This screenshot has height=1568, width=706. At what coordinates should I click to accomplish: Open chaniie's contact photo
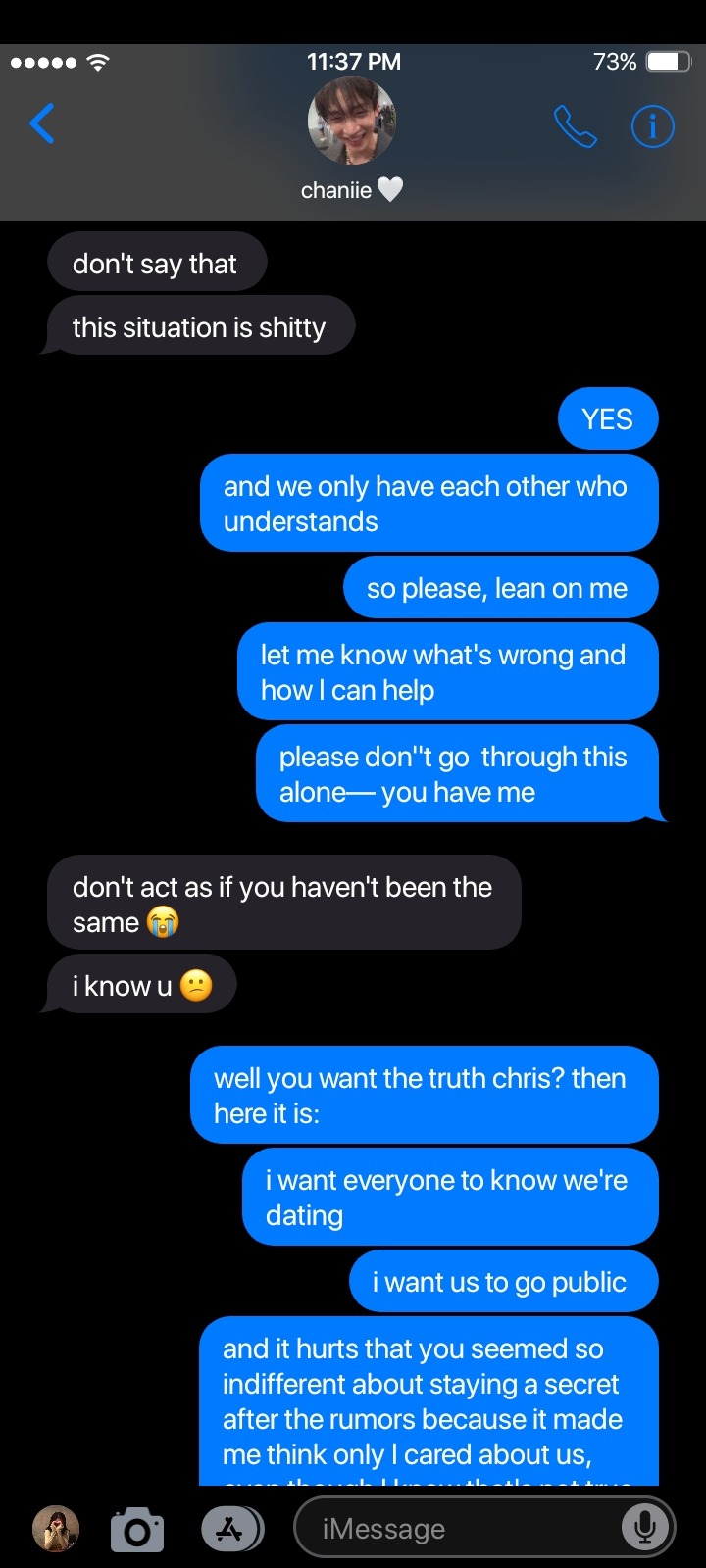tap(352, 122)
